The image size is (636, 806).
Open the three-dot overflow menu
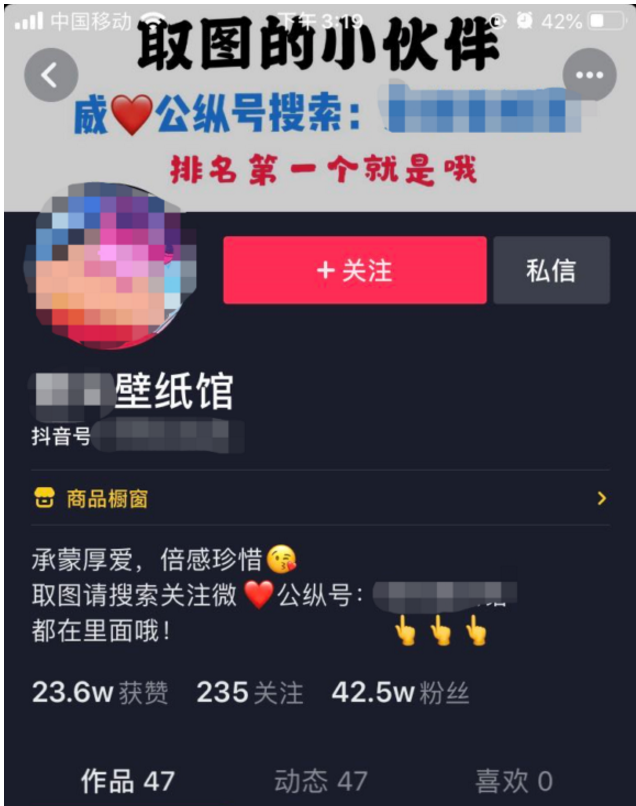tap(589, 75)
